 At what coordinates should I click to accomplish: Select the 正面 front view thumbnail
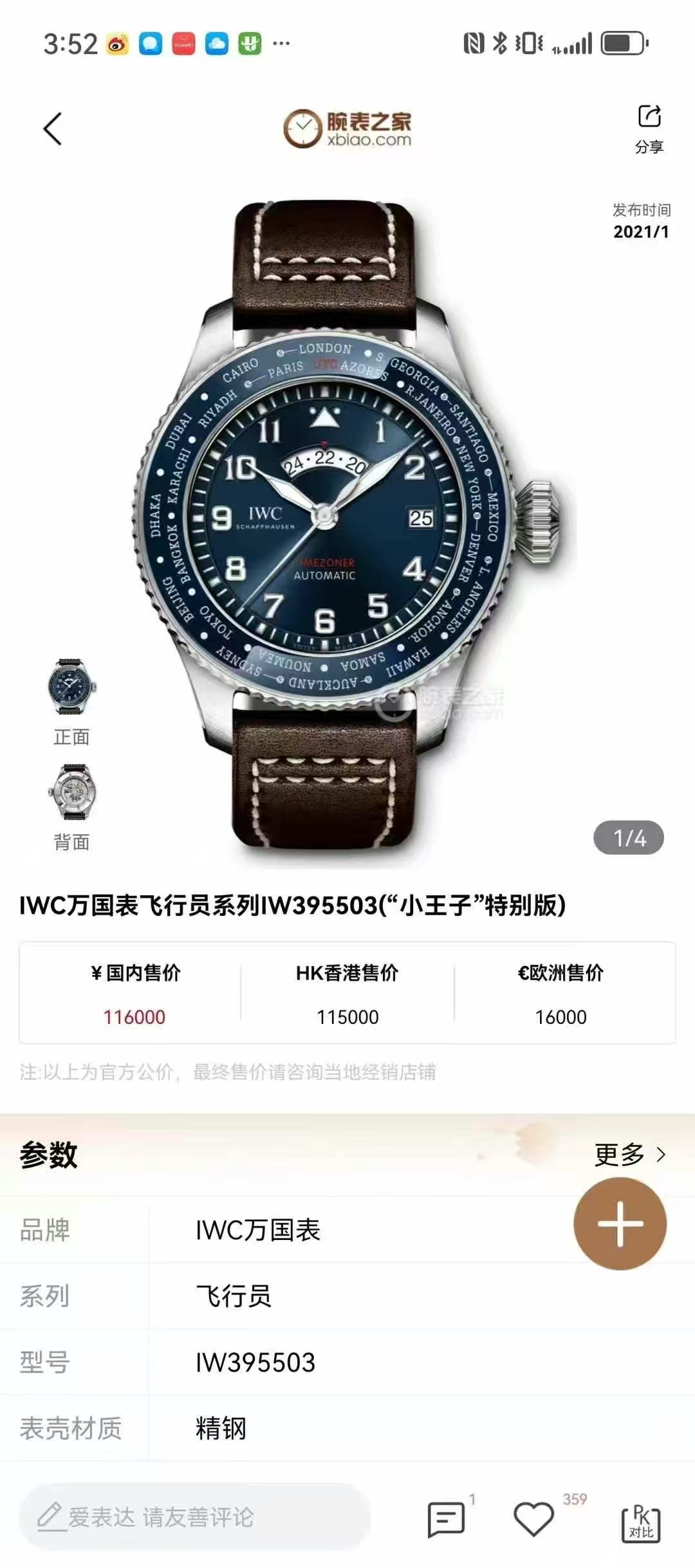pyautogui.click(x=71, y=687)
